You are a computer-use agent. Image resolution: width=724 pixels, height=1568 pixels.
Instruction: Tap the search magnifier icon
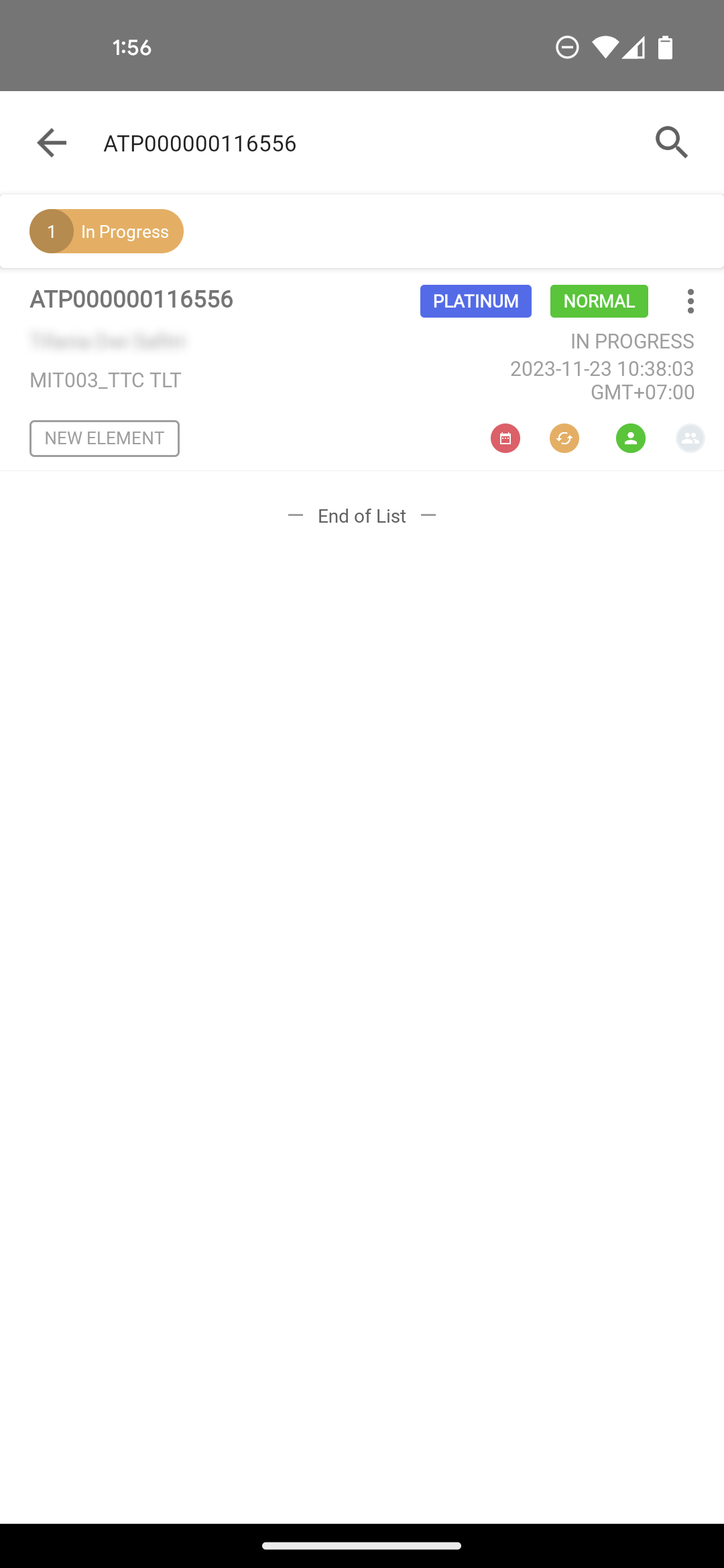tap(672, 143)
